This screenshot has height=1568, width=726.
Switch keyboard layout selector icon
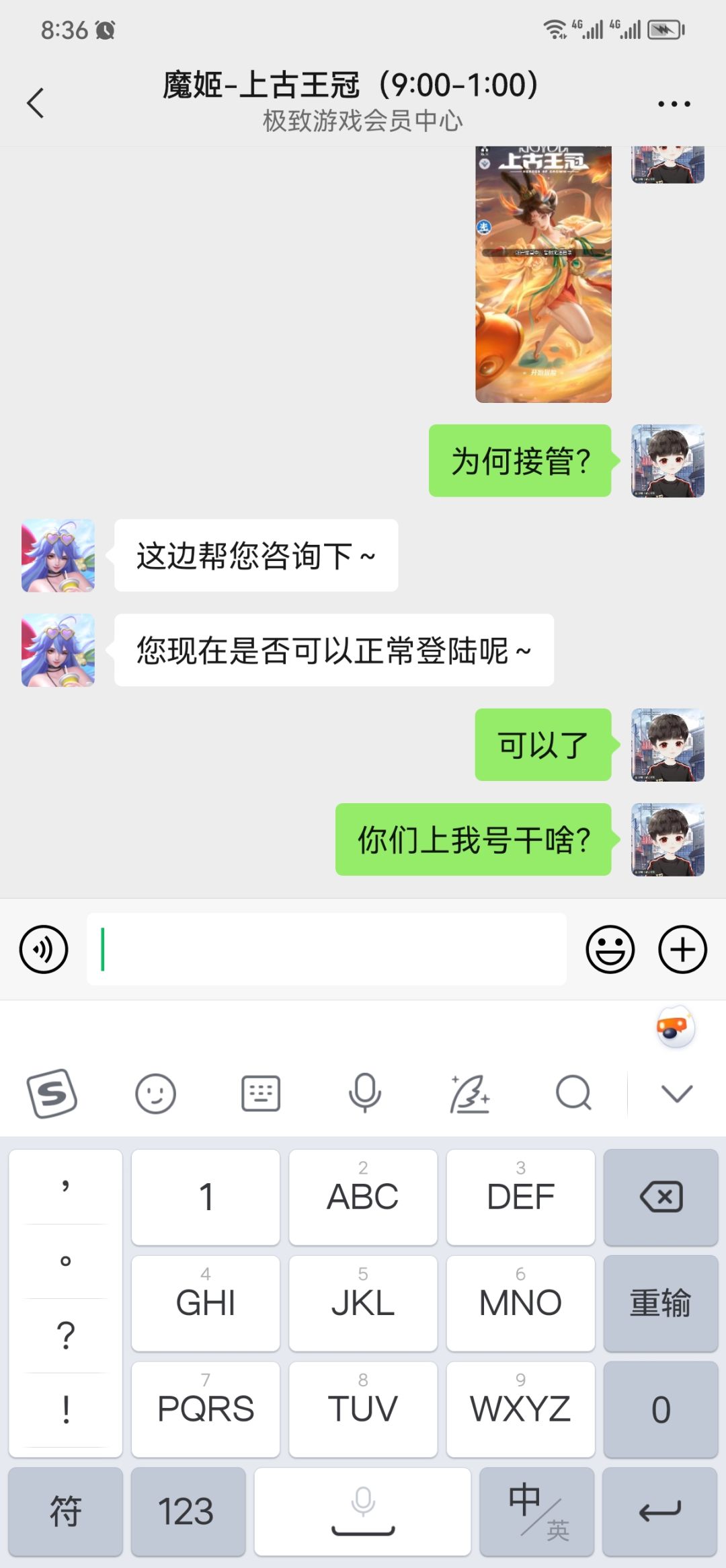click(261, 1094)
